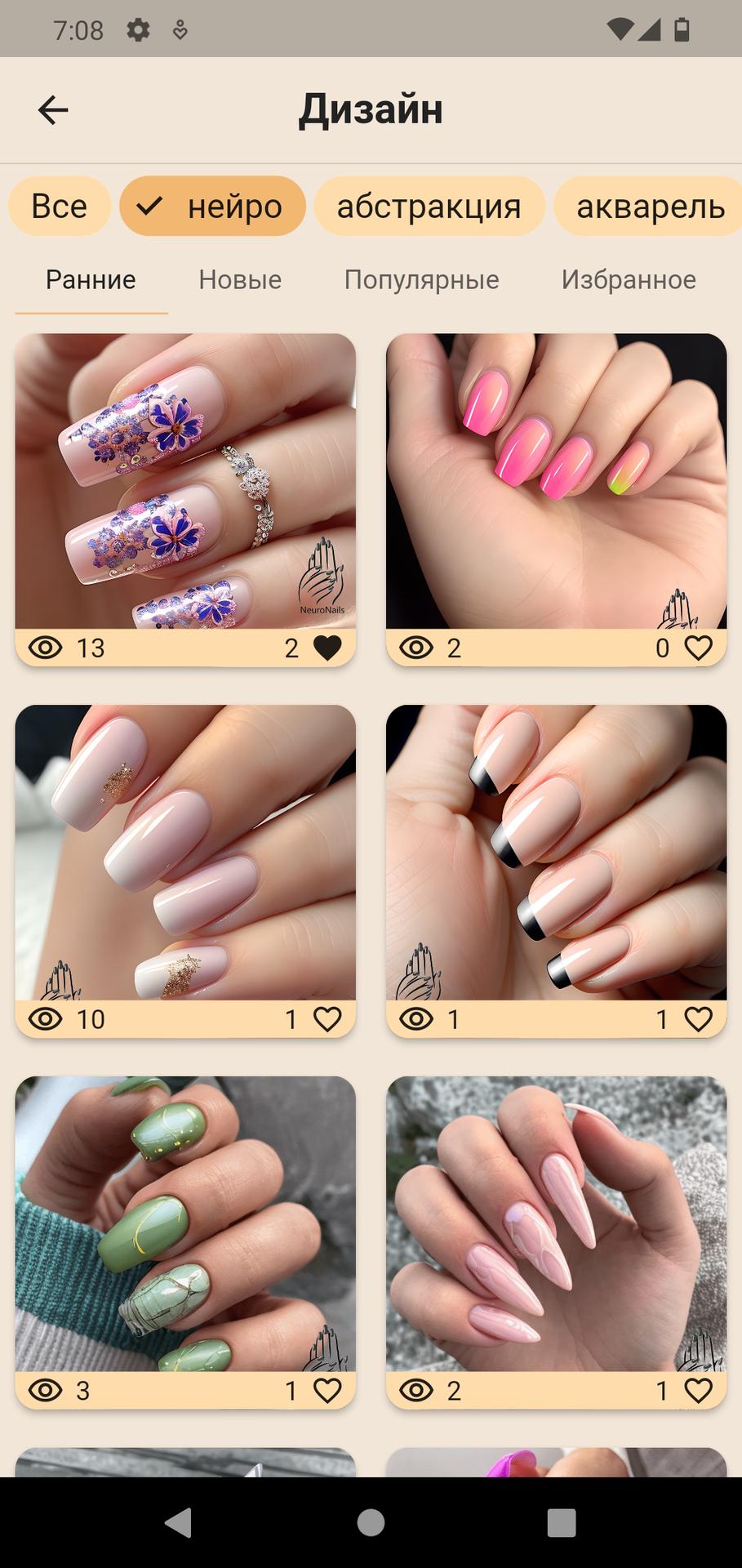Go back using the top arrow

53,109
